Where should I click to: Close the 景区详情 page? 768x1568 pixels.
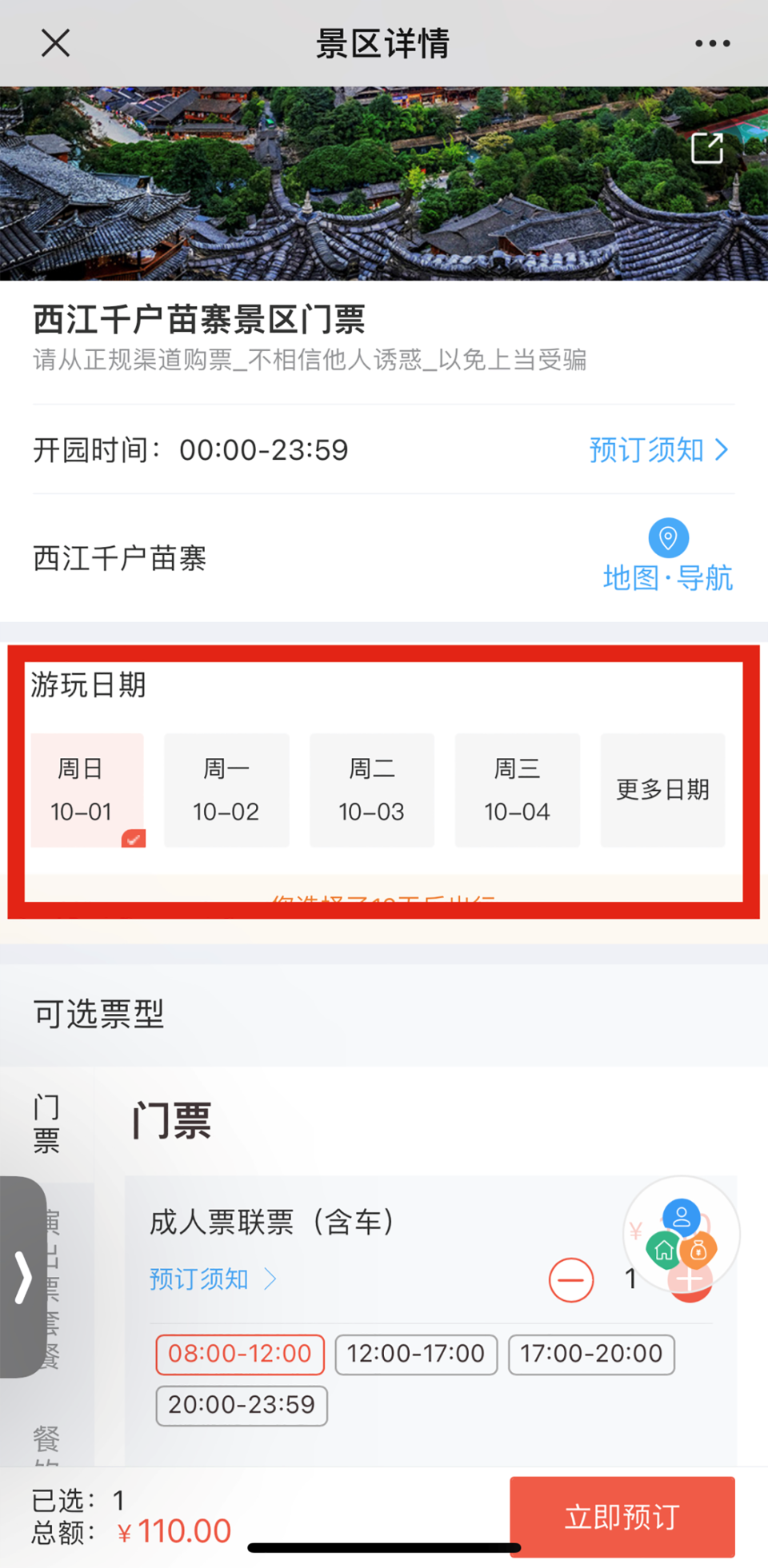55,43
